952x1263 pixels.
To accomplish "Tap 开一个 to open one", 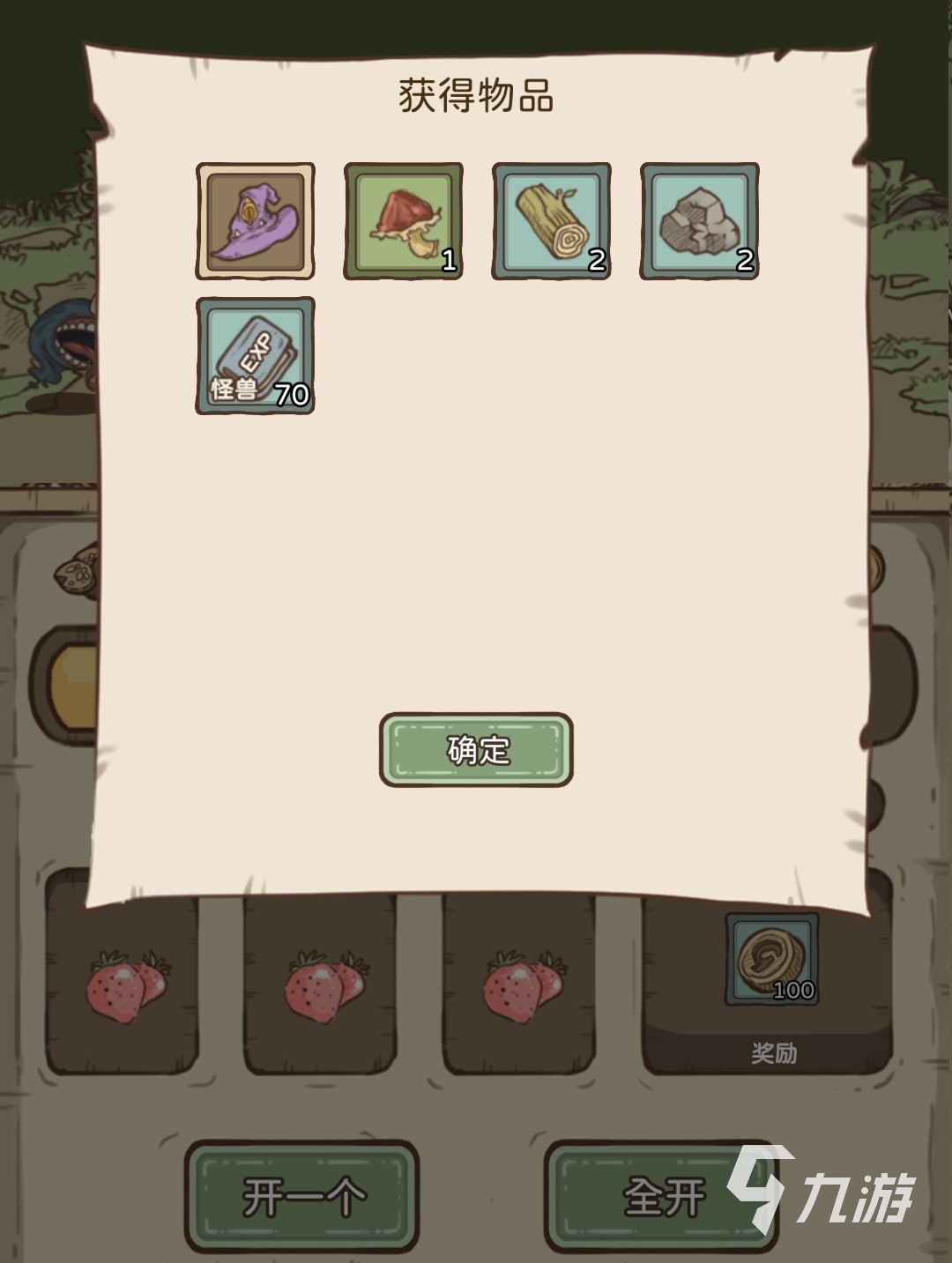I will click(301, 1197).
